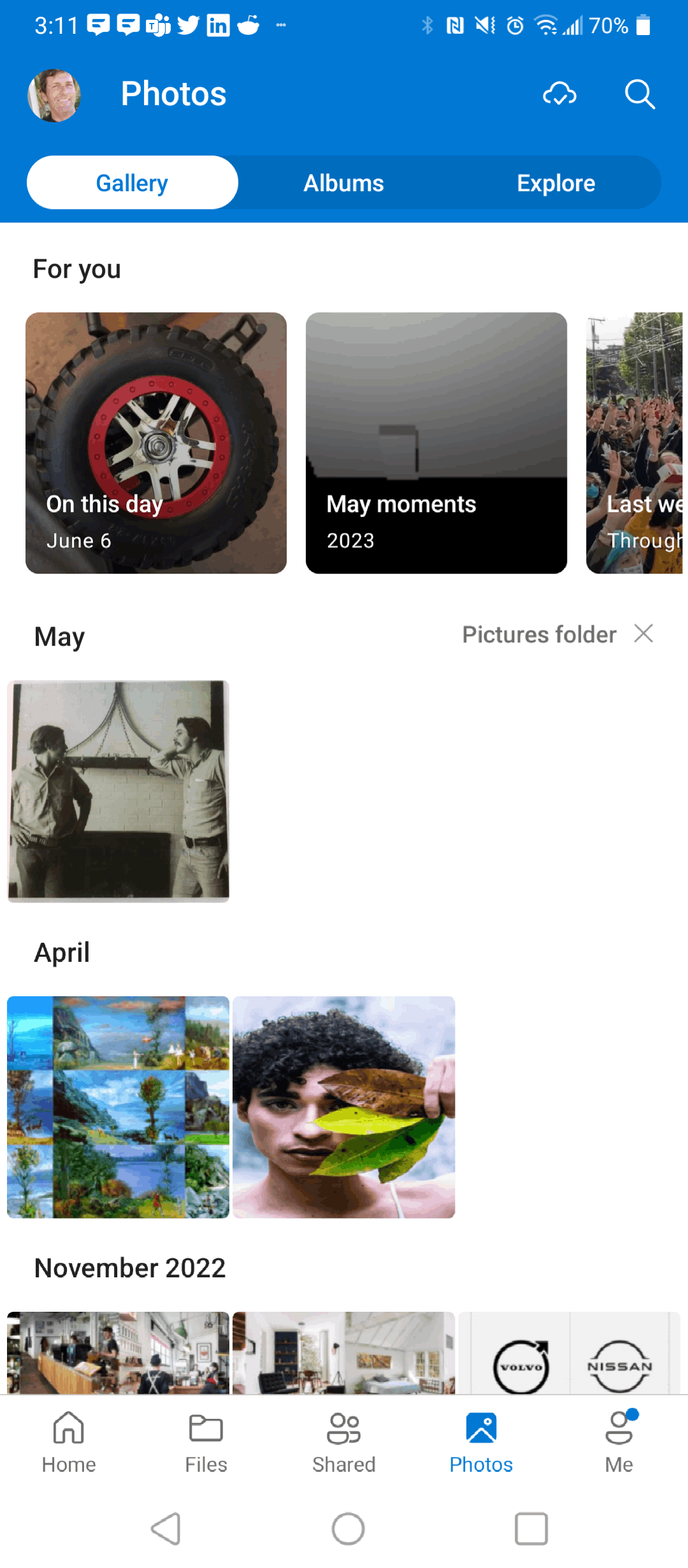Tap the system back button
688x1568 pixels.
pos(166,1528)
